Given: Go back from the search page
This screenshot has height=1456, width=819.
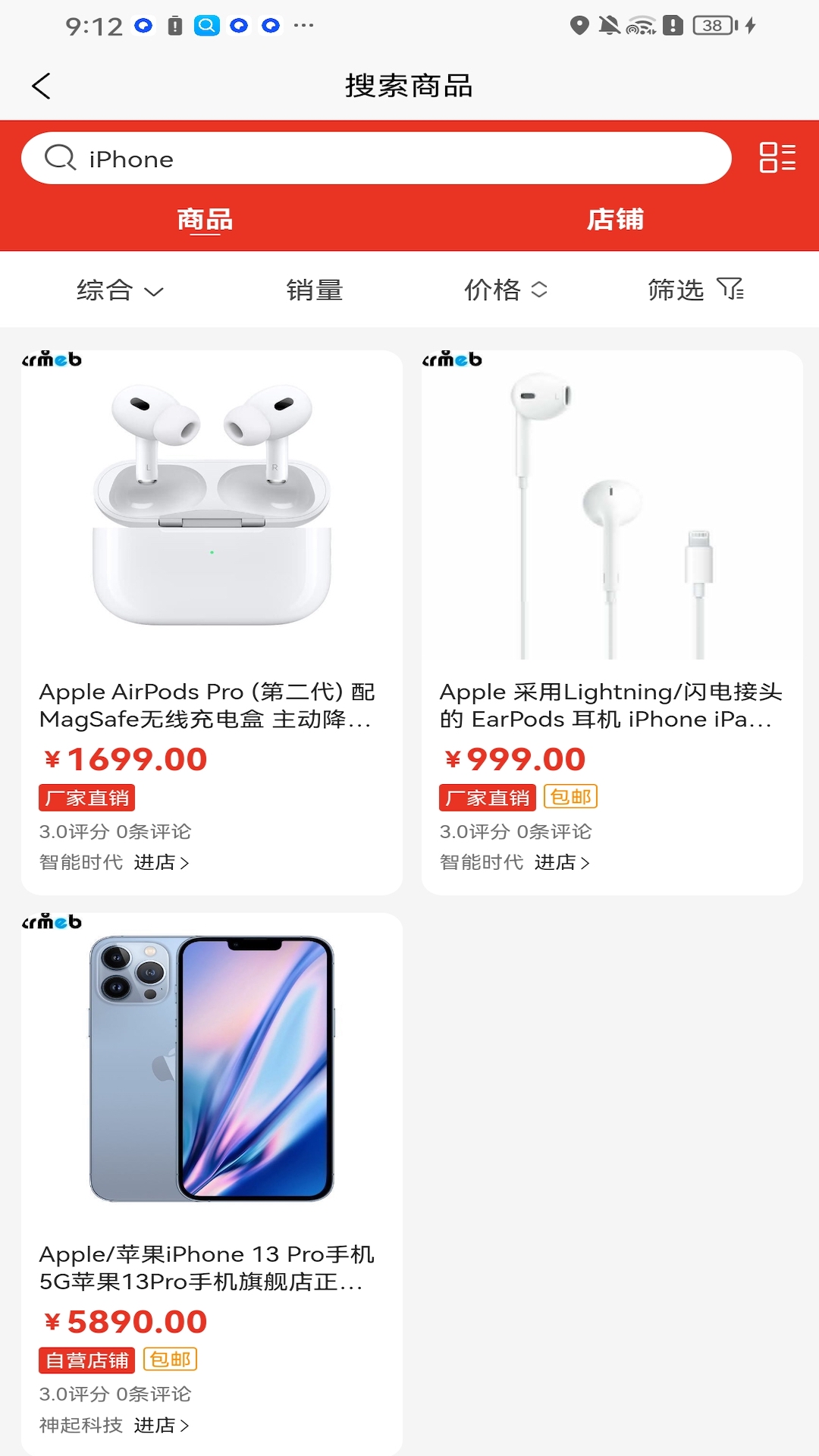Looking at the screenshot, I should (x=42, y=86).
